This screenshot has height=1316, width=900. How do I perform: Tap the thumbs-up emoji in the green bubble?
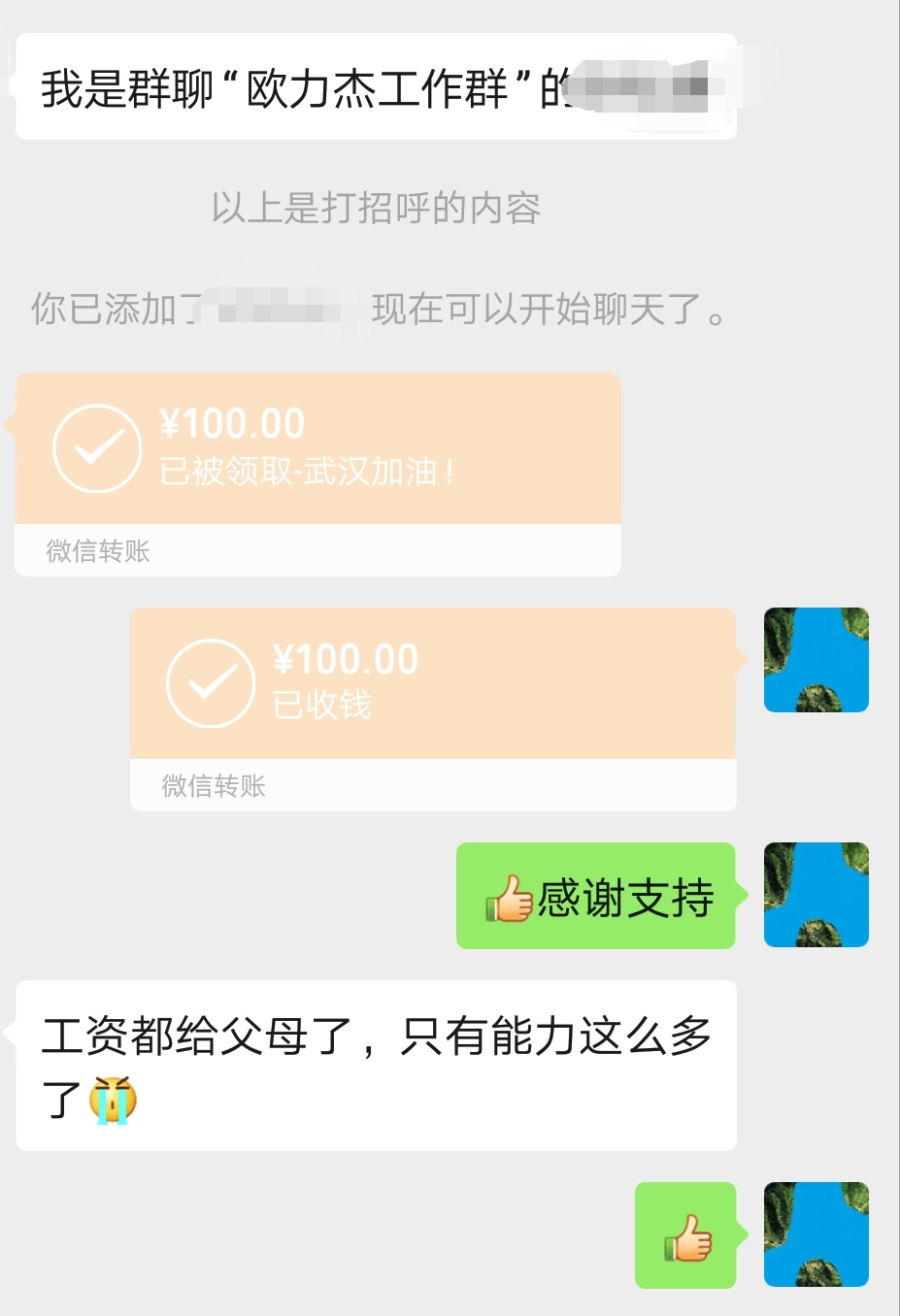(x=509, y=896)
